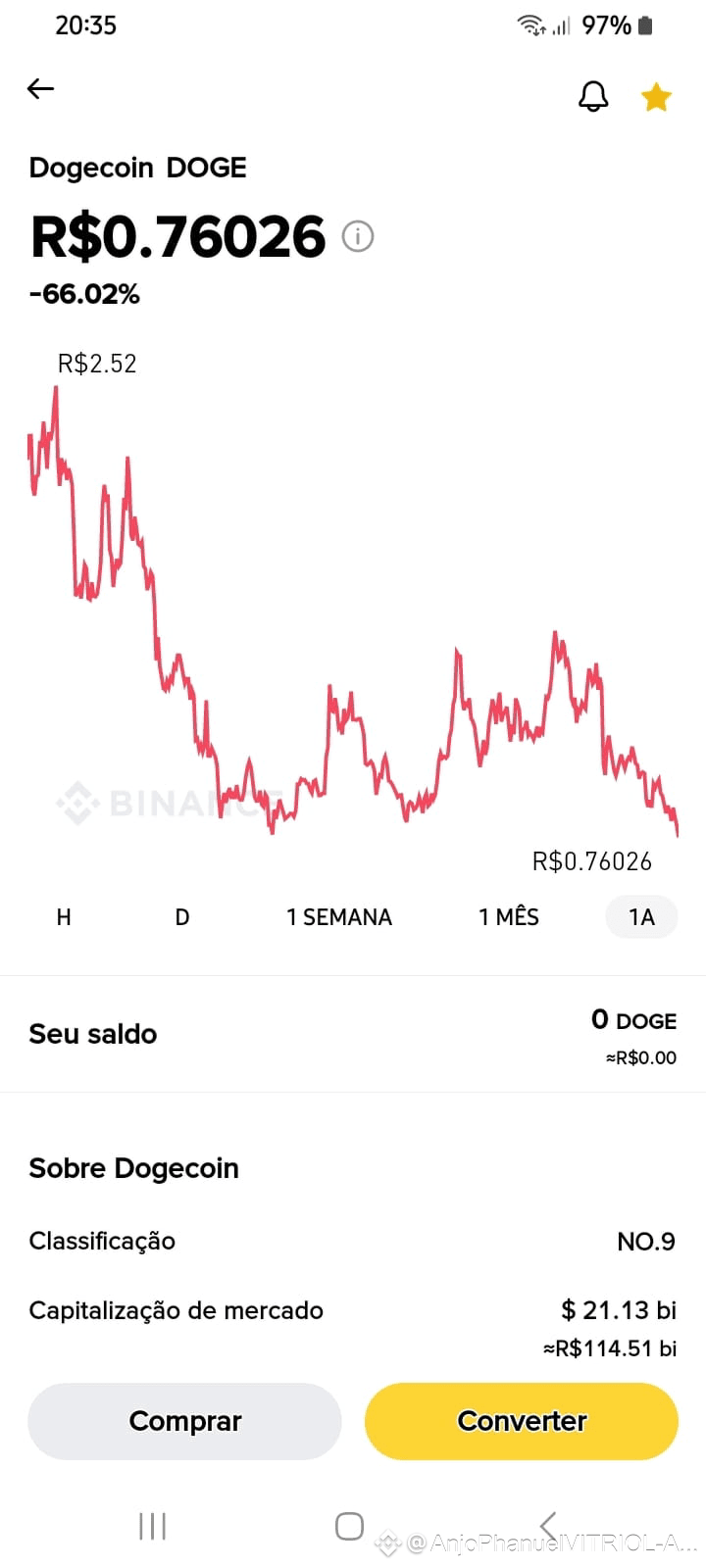This screenshot has height=1568, width=706.
Task: Go to the home screen via the navigation bar
Action: [x=350, y=1526]
